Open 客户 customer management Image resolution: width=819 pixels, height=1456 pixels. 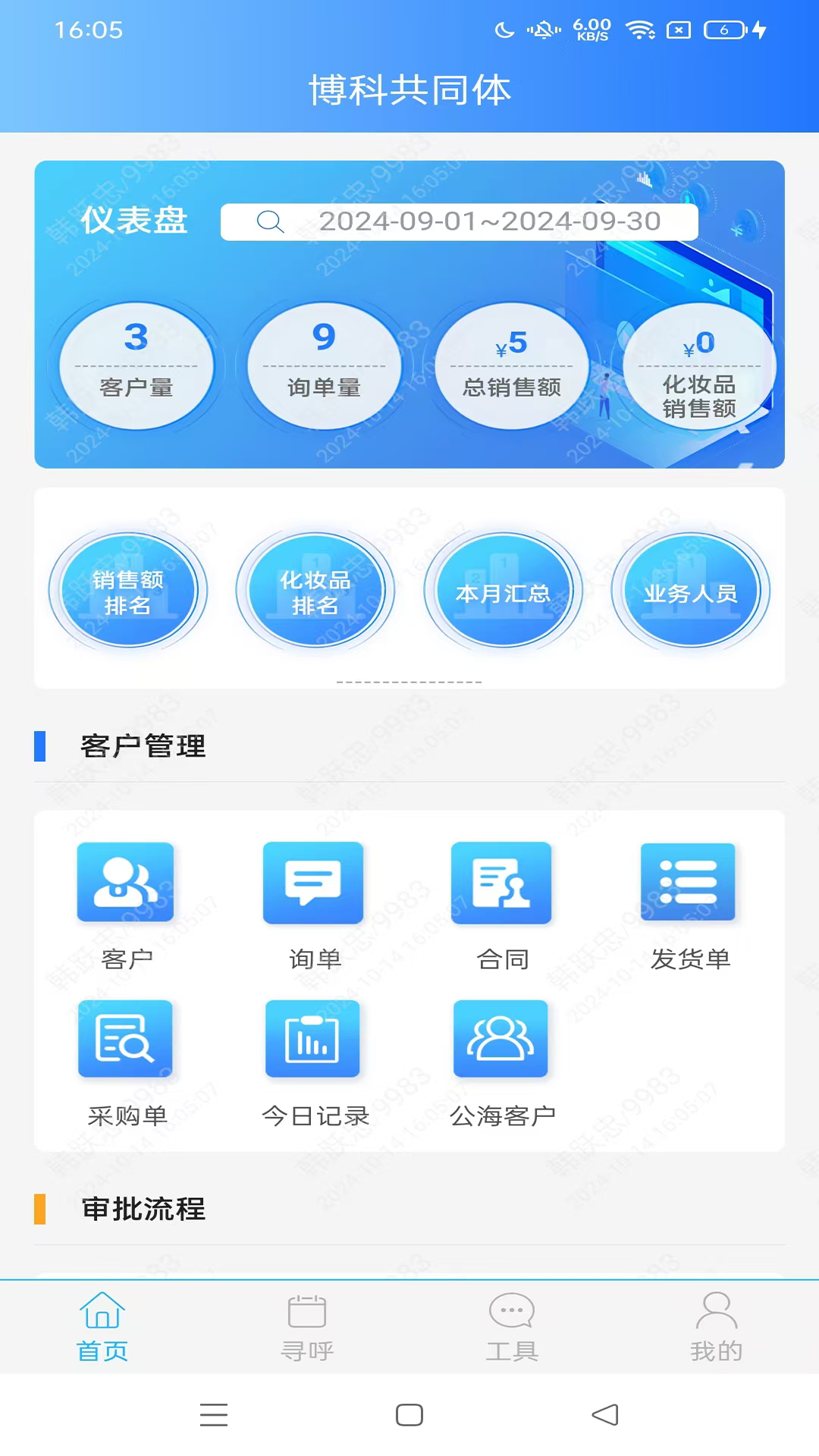(126, 904)
